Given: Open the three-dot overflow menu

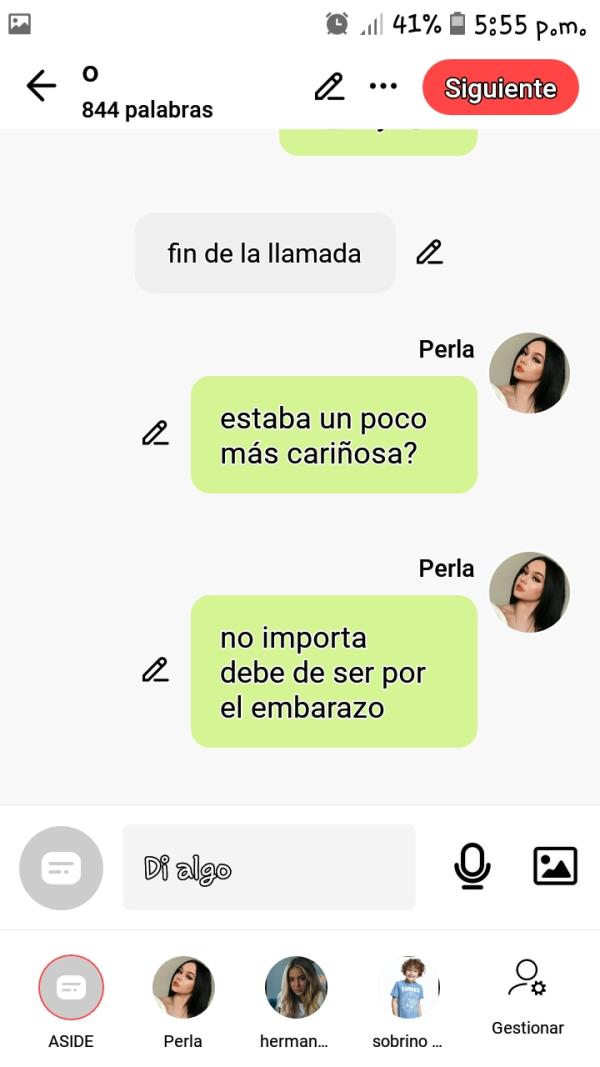Looking at the screenshot, I should 383,87.
